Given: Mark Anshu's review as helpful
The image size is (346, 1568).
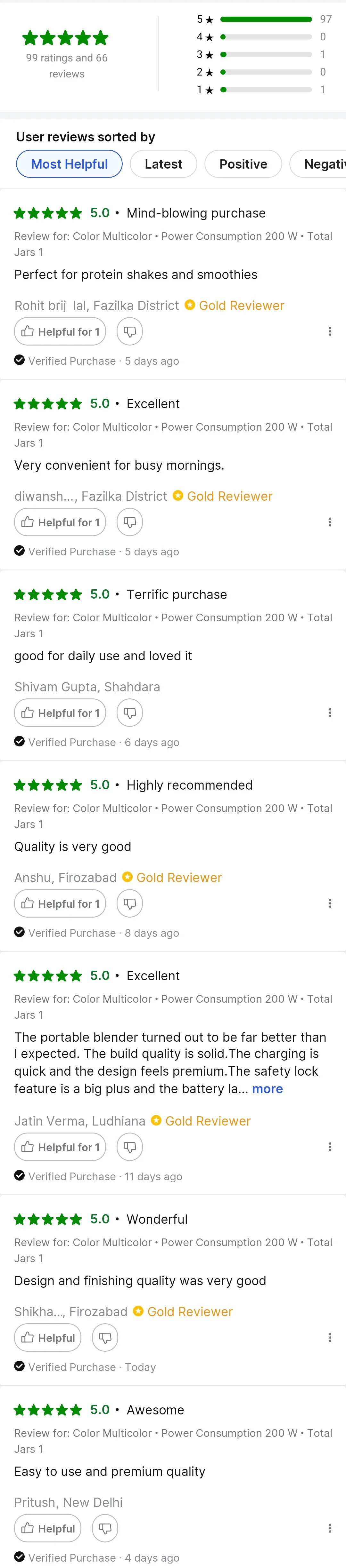Looking at the screenshot, I should tap(60, 903).
